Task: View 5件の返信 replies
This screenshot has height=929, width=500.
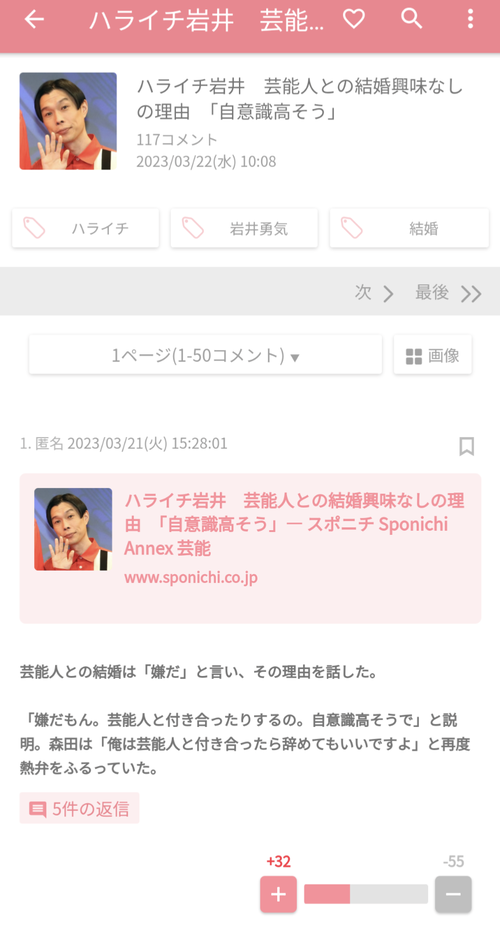Action: coord(79,808)
